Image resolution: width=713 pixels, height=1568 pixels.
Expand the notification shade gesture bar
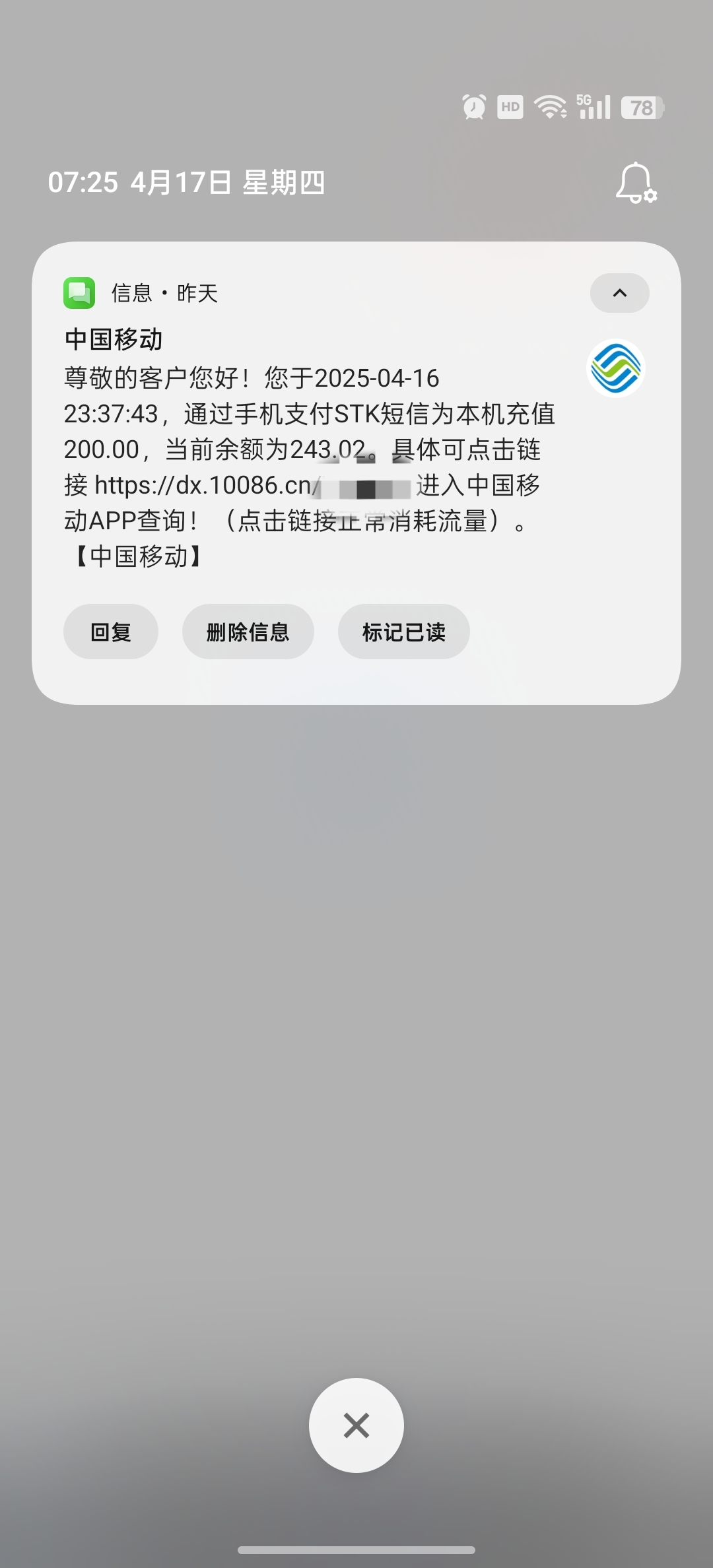[x=356, y=1550]
